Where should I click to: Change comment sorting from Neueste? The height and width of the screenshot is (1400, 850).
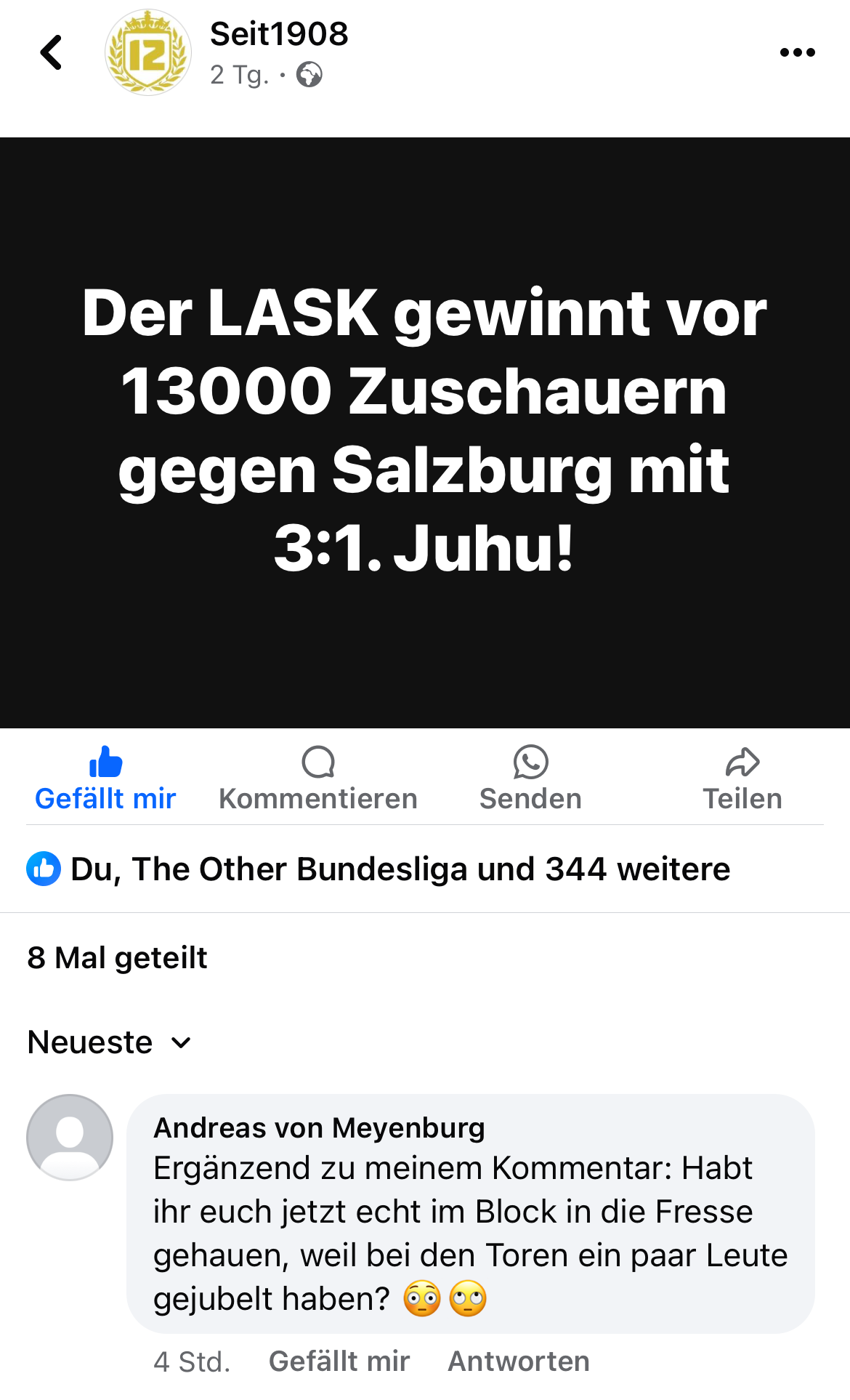[x=109, y=1042]
